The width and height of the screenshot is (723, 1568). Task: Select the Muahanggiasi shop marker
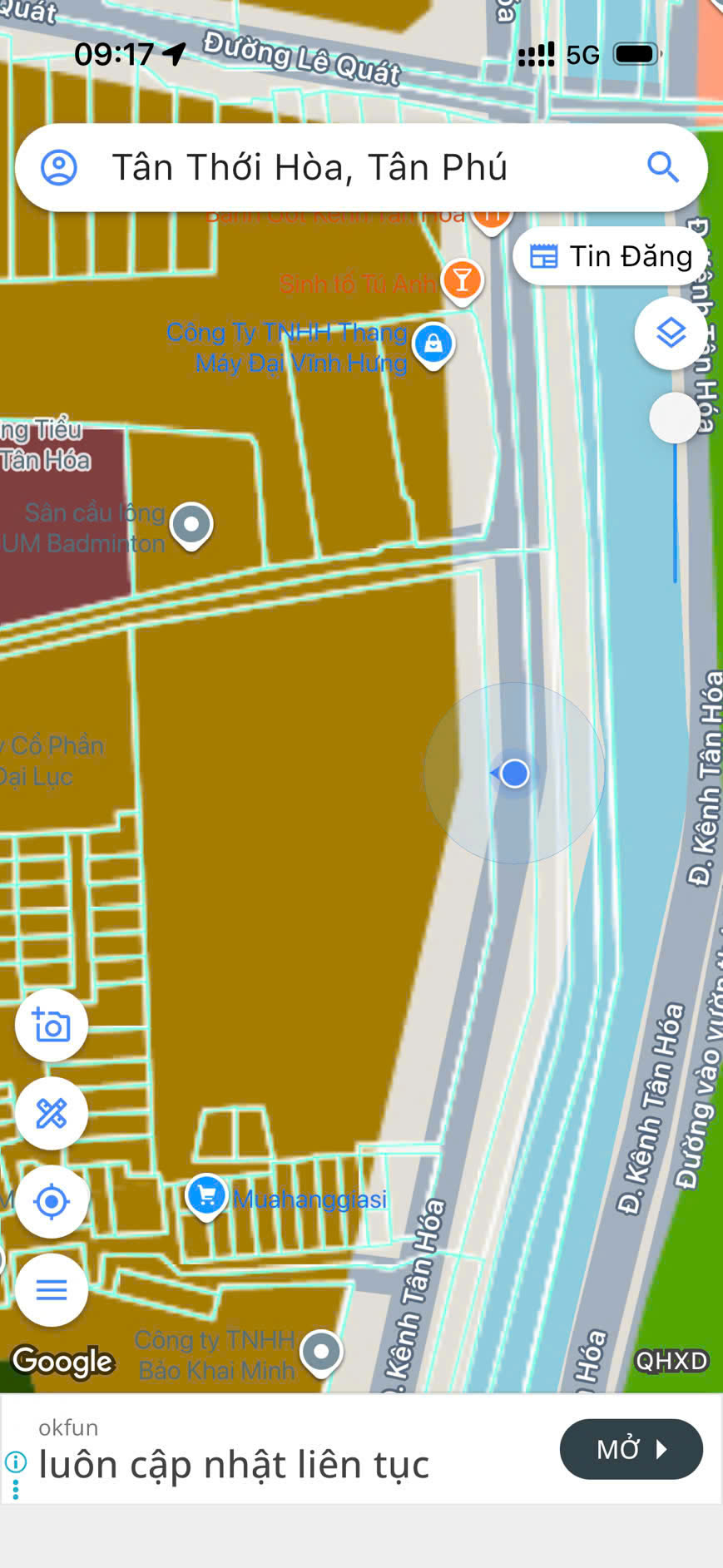tap(206, 1195)
